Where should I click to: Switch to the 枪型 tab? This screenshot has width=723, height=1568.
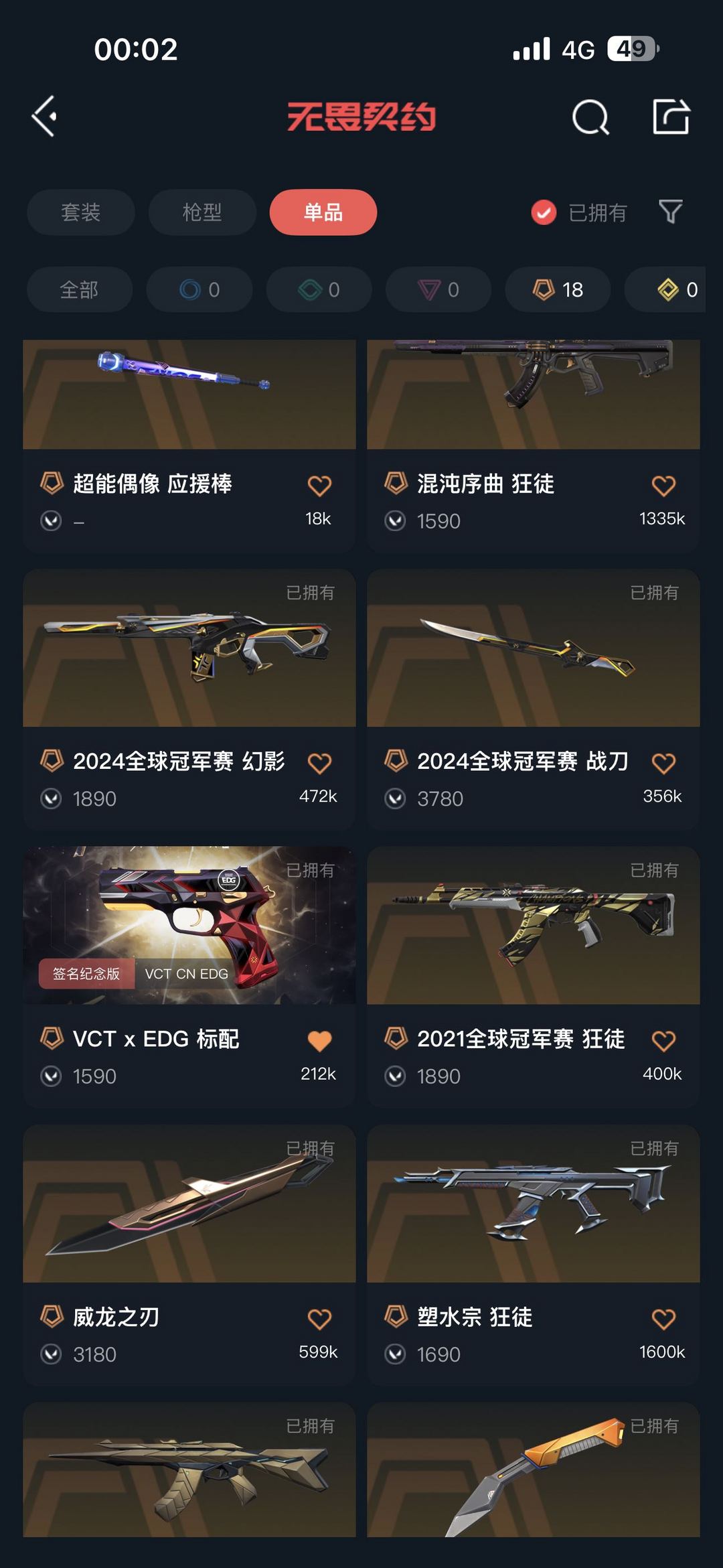[202, 212]
